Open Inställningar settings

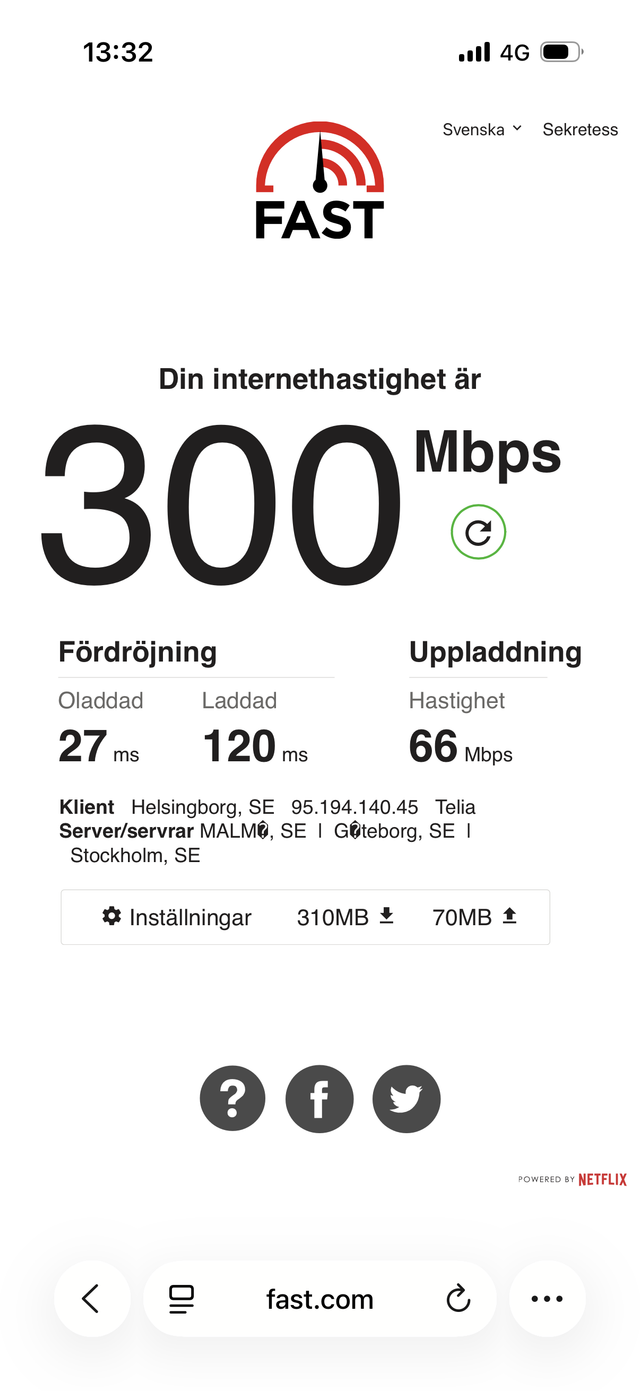point(177,917)
